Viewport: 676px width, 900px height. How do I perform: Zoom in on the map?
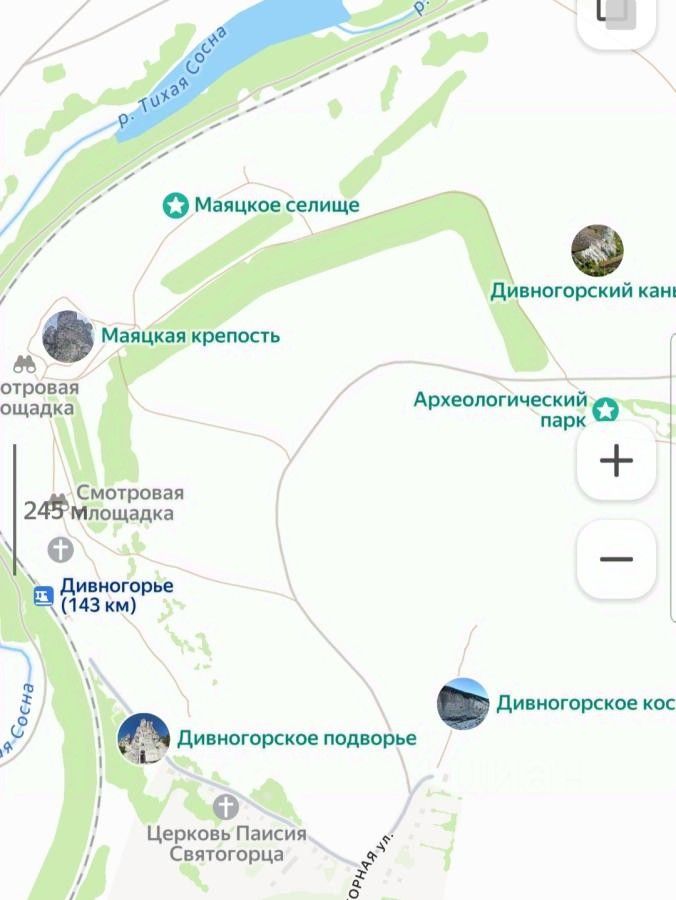coord(616,461)
